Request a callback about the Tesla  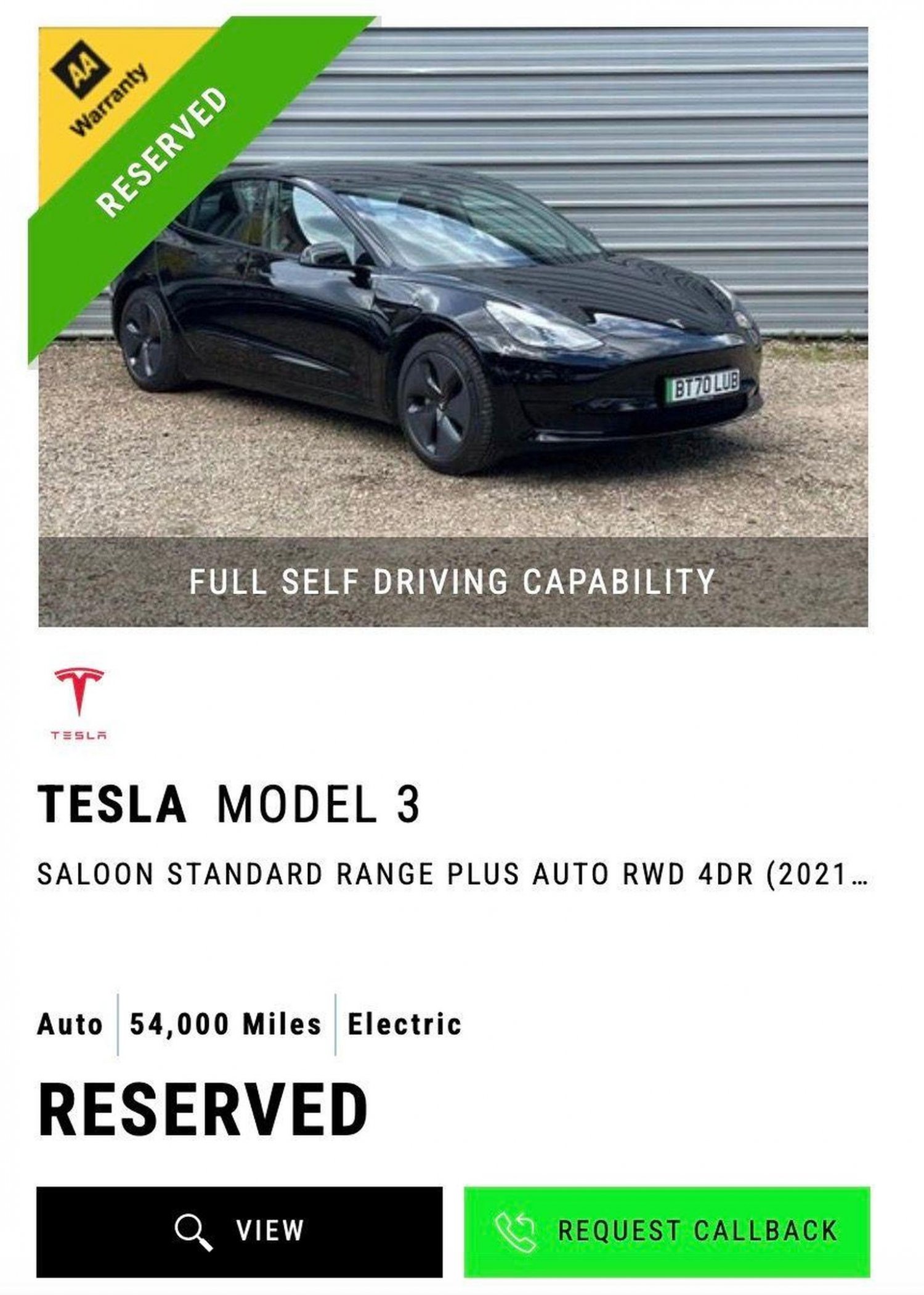tap(667, 1231)
